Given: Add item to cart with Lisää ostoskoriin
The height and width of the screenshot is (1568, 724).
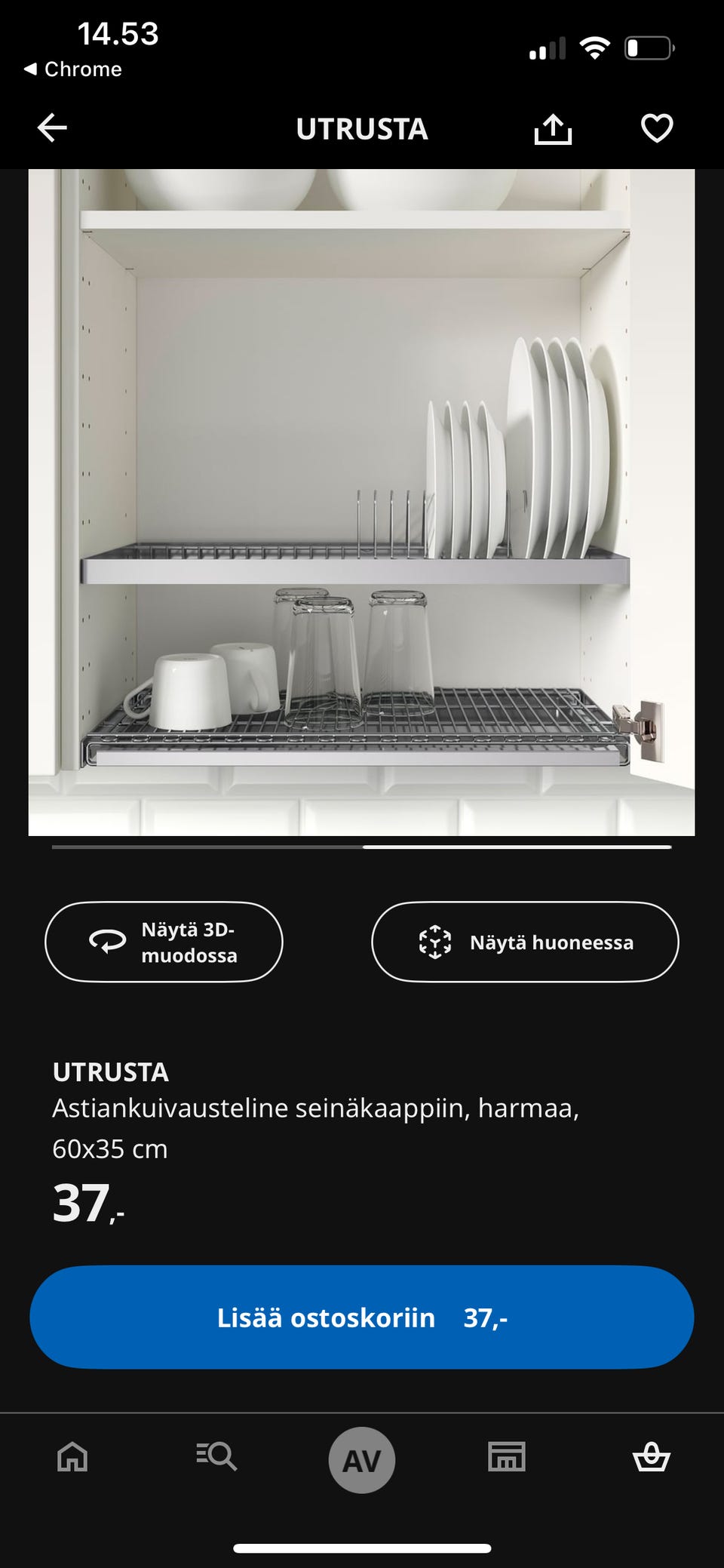Looking at the screenshot, I should click(362, 1317).
